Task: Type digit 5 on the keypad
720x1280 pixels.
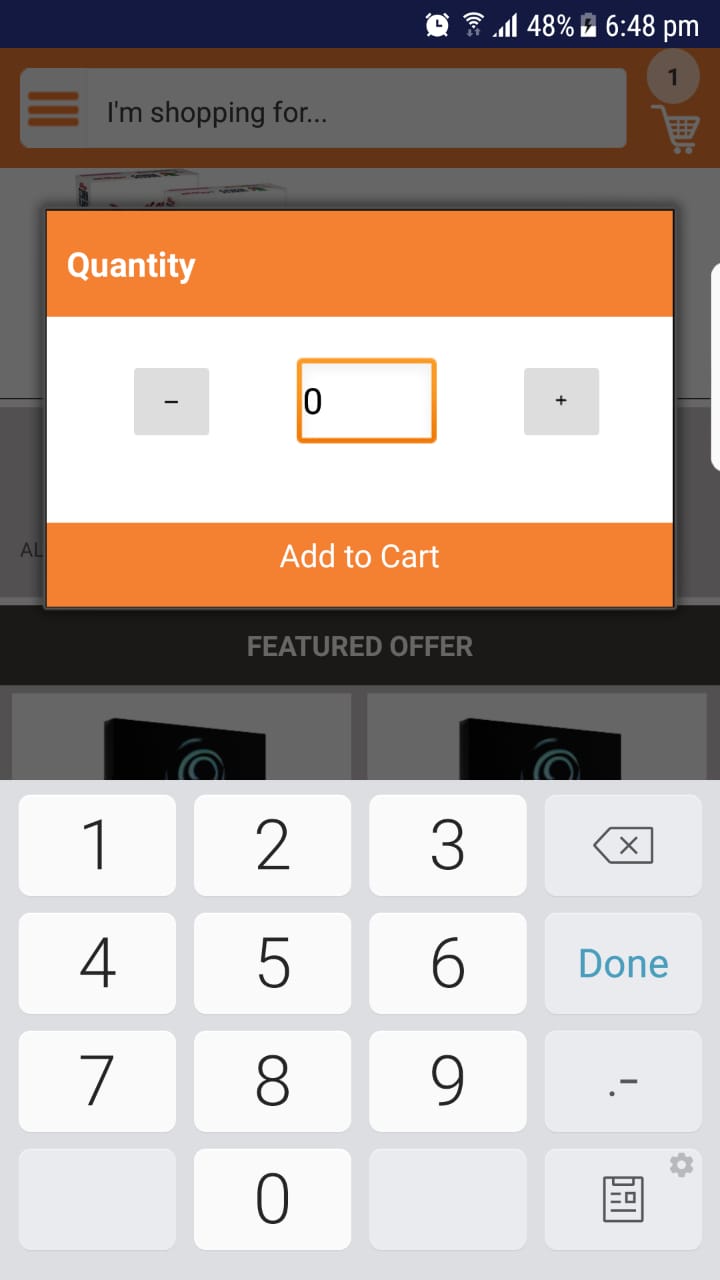Action: (x=272, y=962)
